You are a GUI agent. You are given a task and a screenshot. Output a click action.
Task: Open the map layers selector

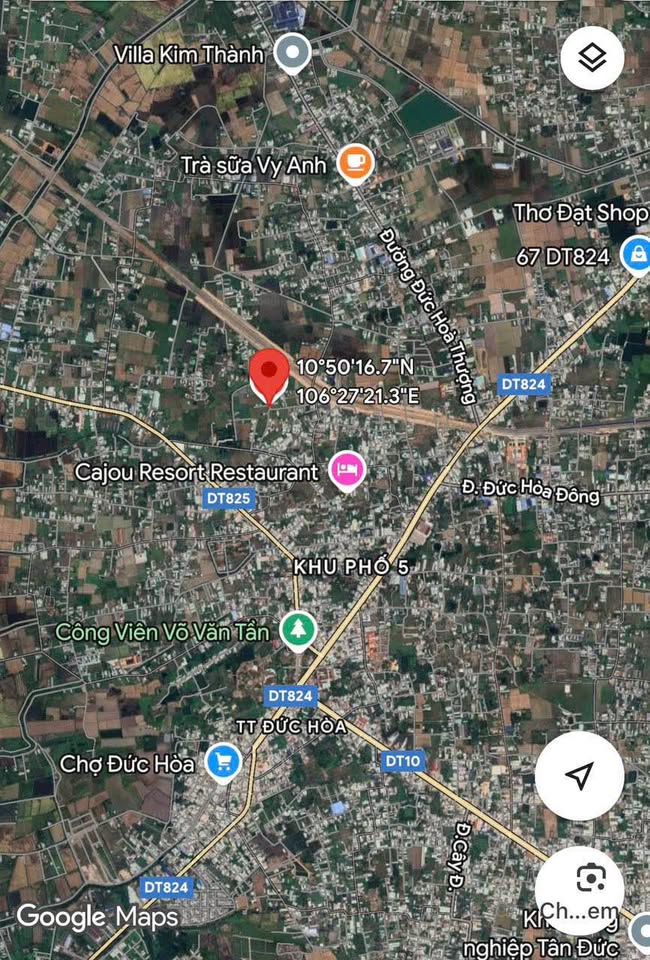[592, 59]
